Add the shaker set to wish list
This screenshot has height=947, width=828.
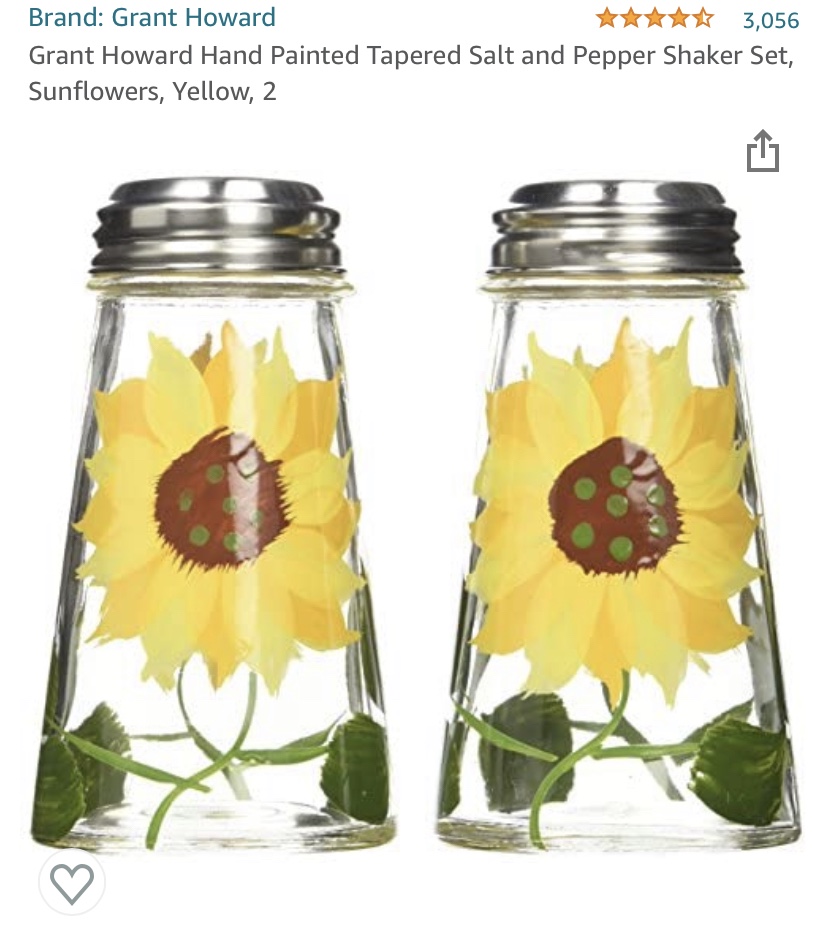coord(72,882)
